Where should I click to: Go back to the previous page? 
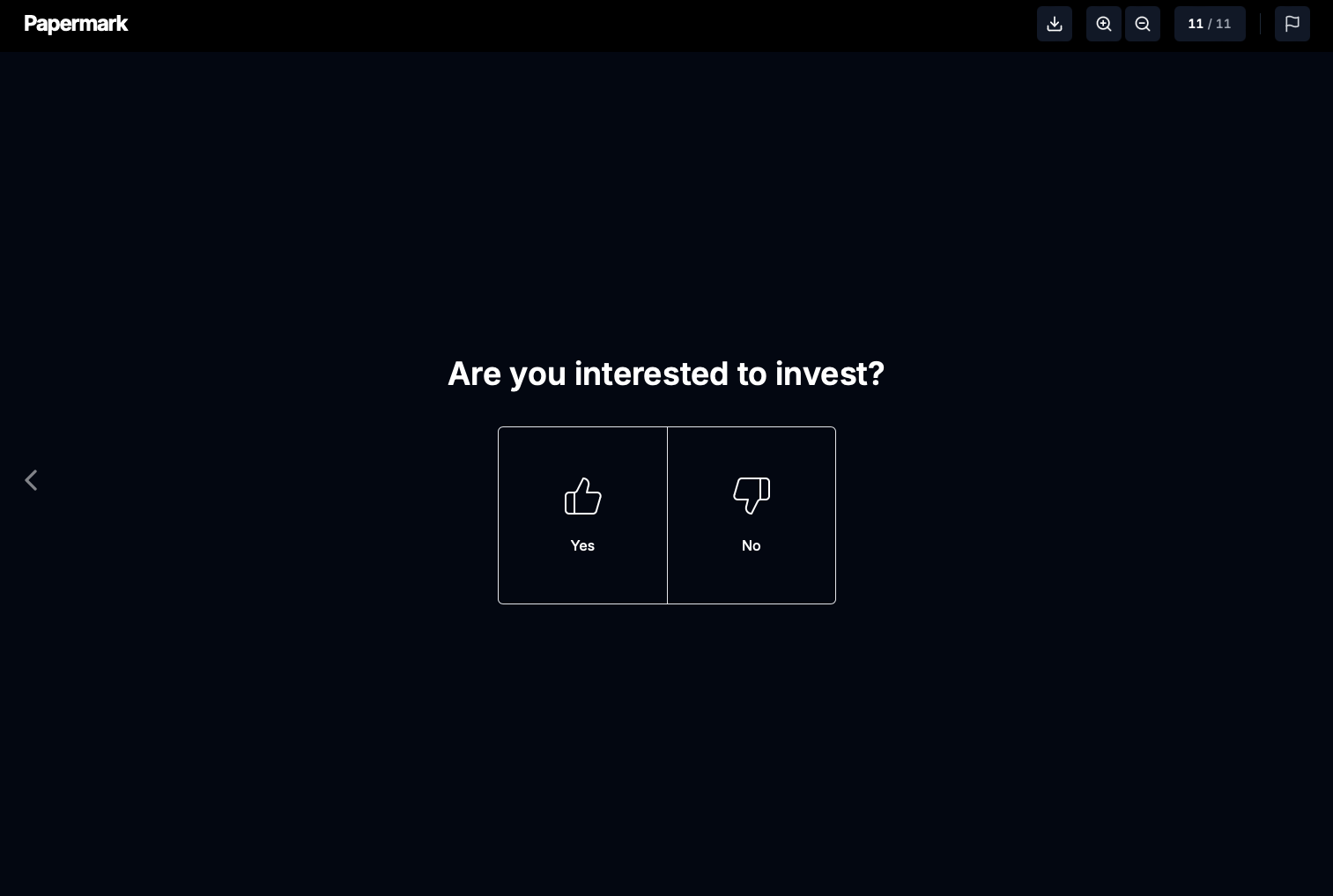point(31,480)
